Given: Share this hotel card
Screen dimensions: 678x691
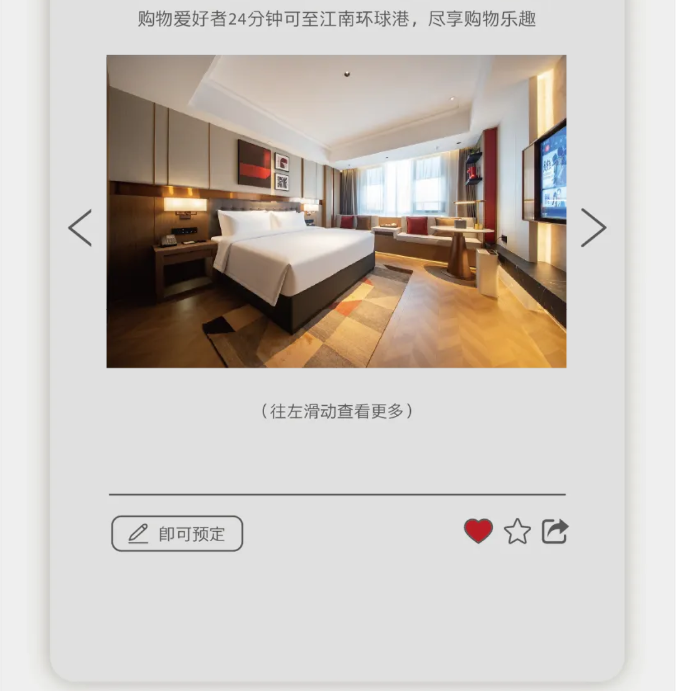Looking at the screenshot, I should [x=555, y=531].
